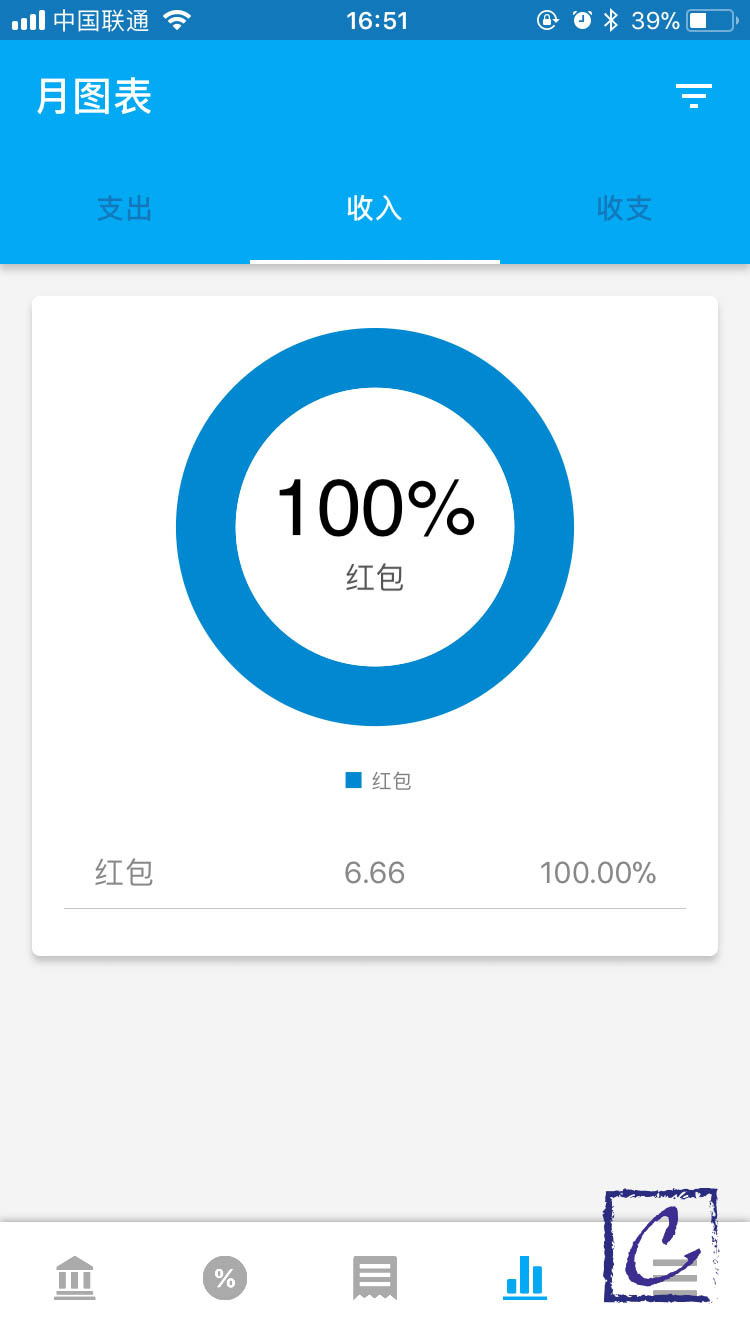Open the receipt records tab
The height and width of the screenshot is (1334, 750).
click(x=375, y=1278)
